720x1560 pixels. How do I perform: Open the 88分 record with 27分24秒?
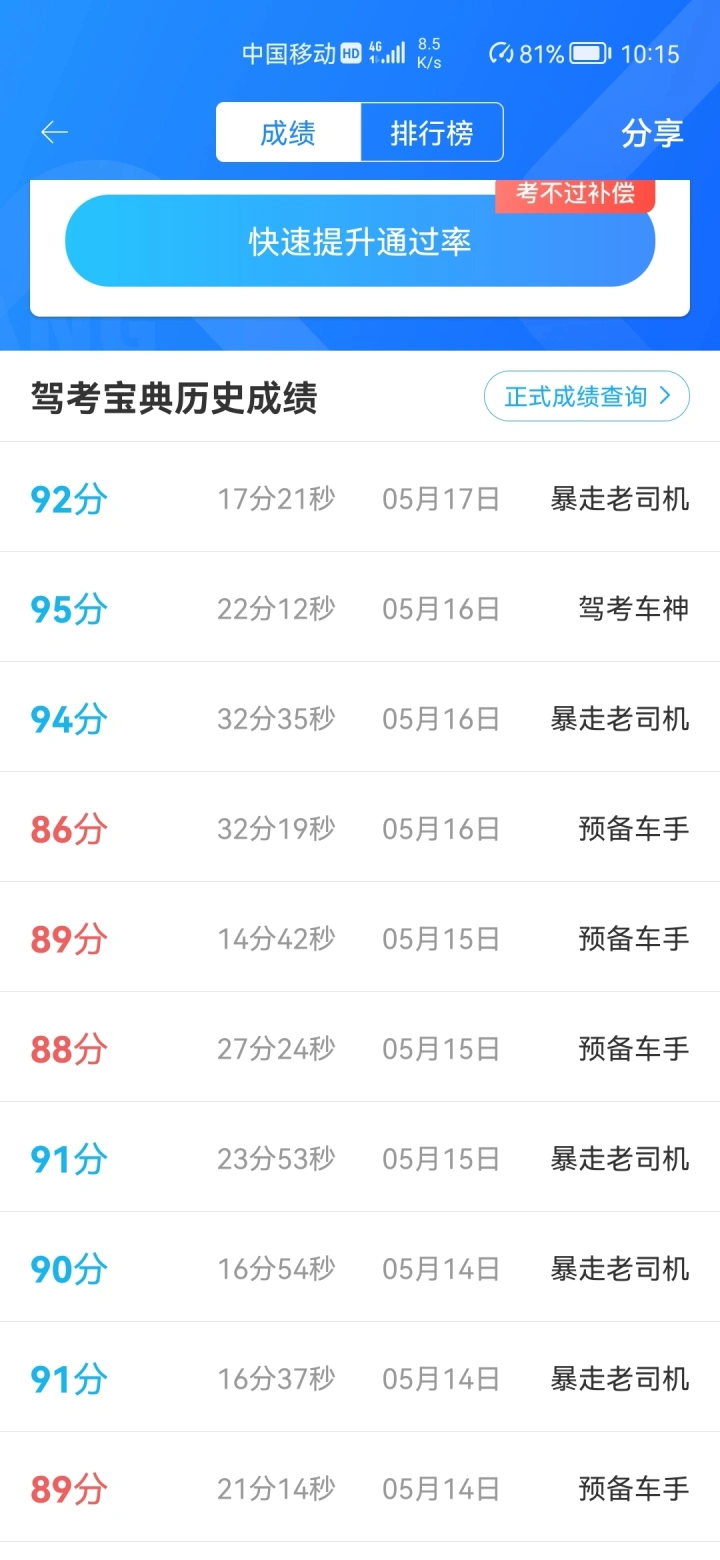point(360,1048)
